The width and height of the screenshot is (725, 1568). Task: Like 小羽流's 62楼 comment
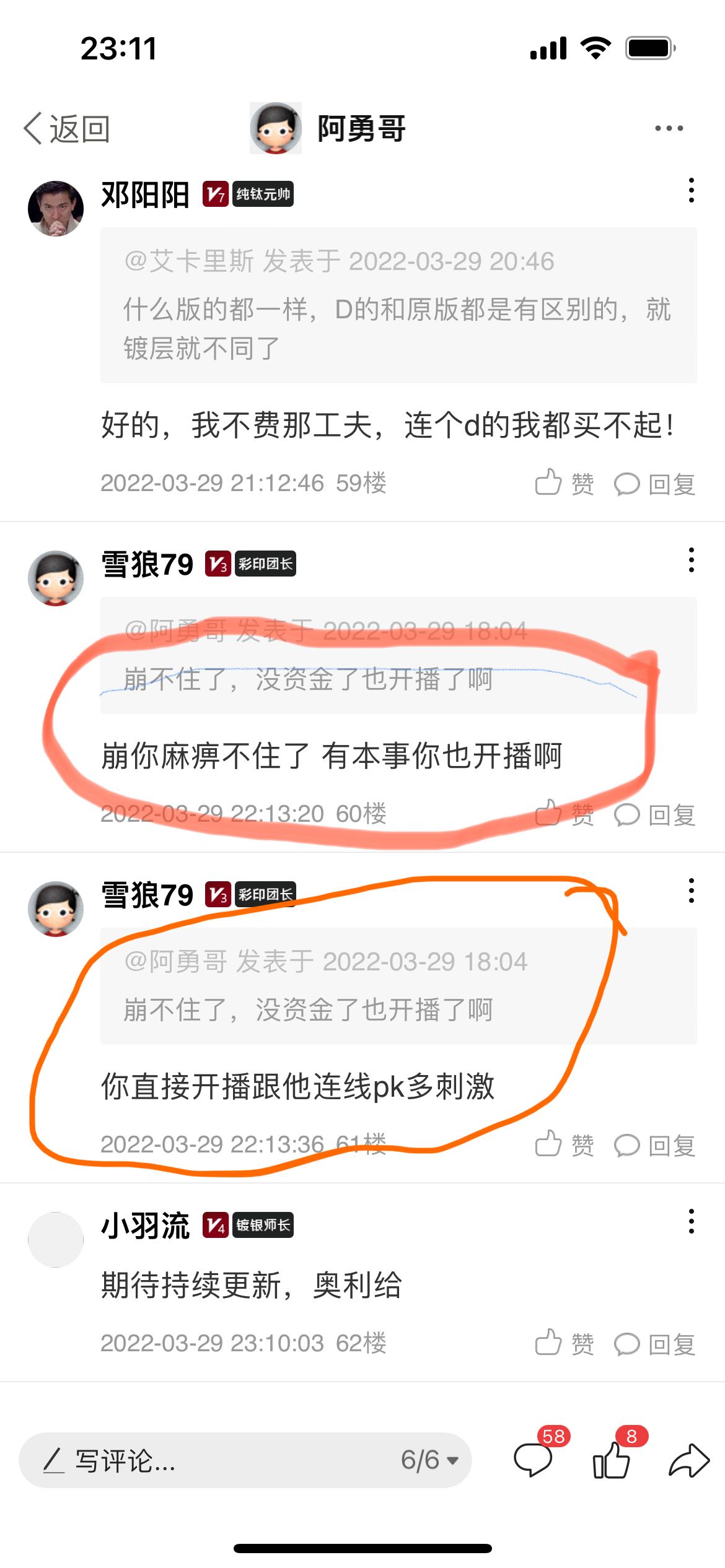coord(564,1343)
